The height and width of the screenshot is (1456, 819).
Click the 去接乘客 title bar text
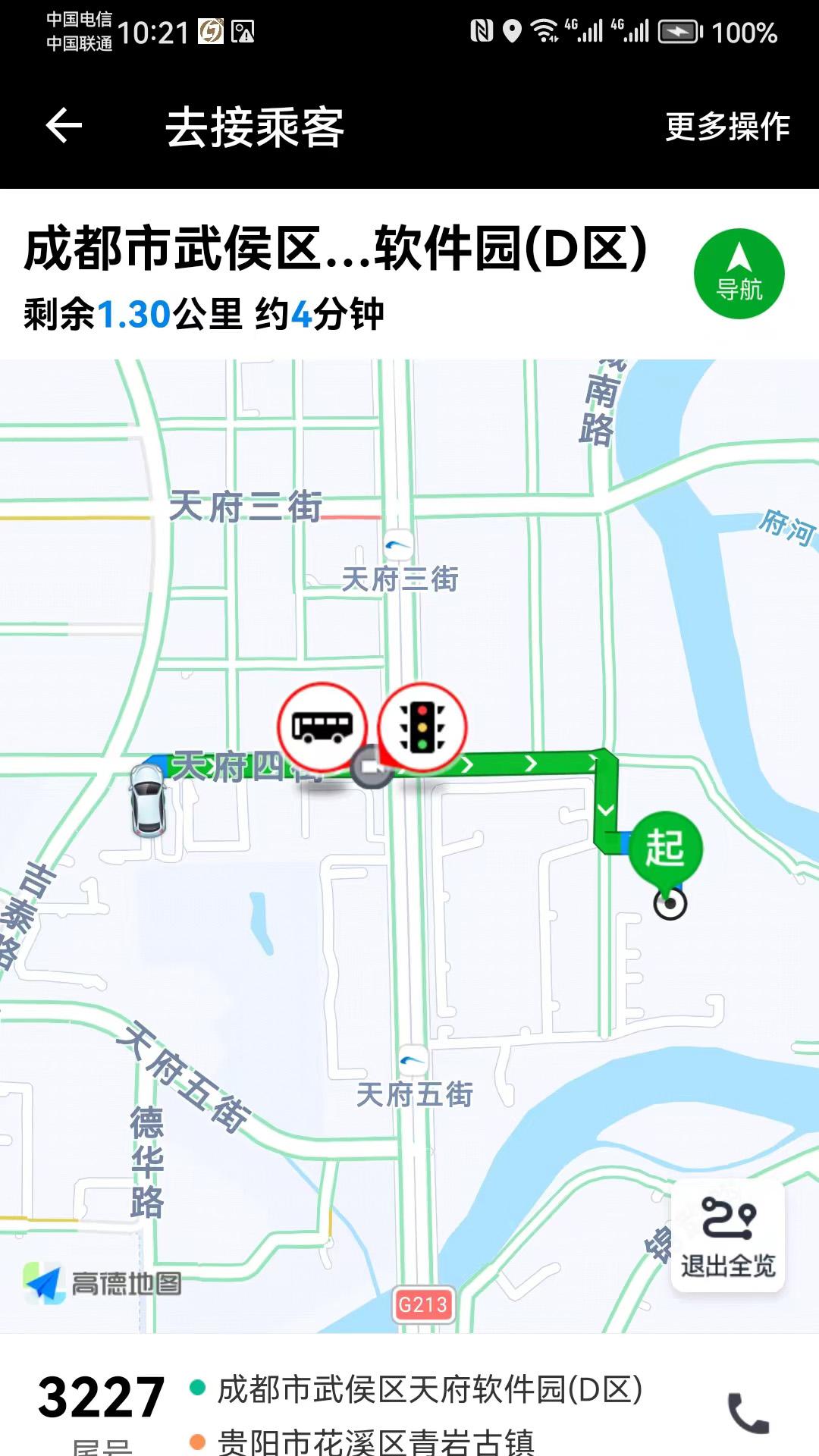[x=256, y=127]
